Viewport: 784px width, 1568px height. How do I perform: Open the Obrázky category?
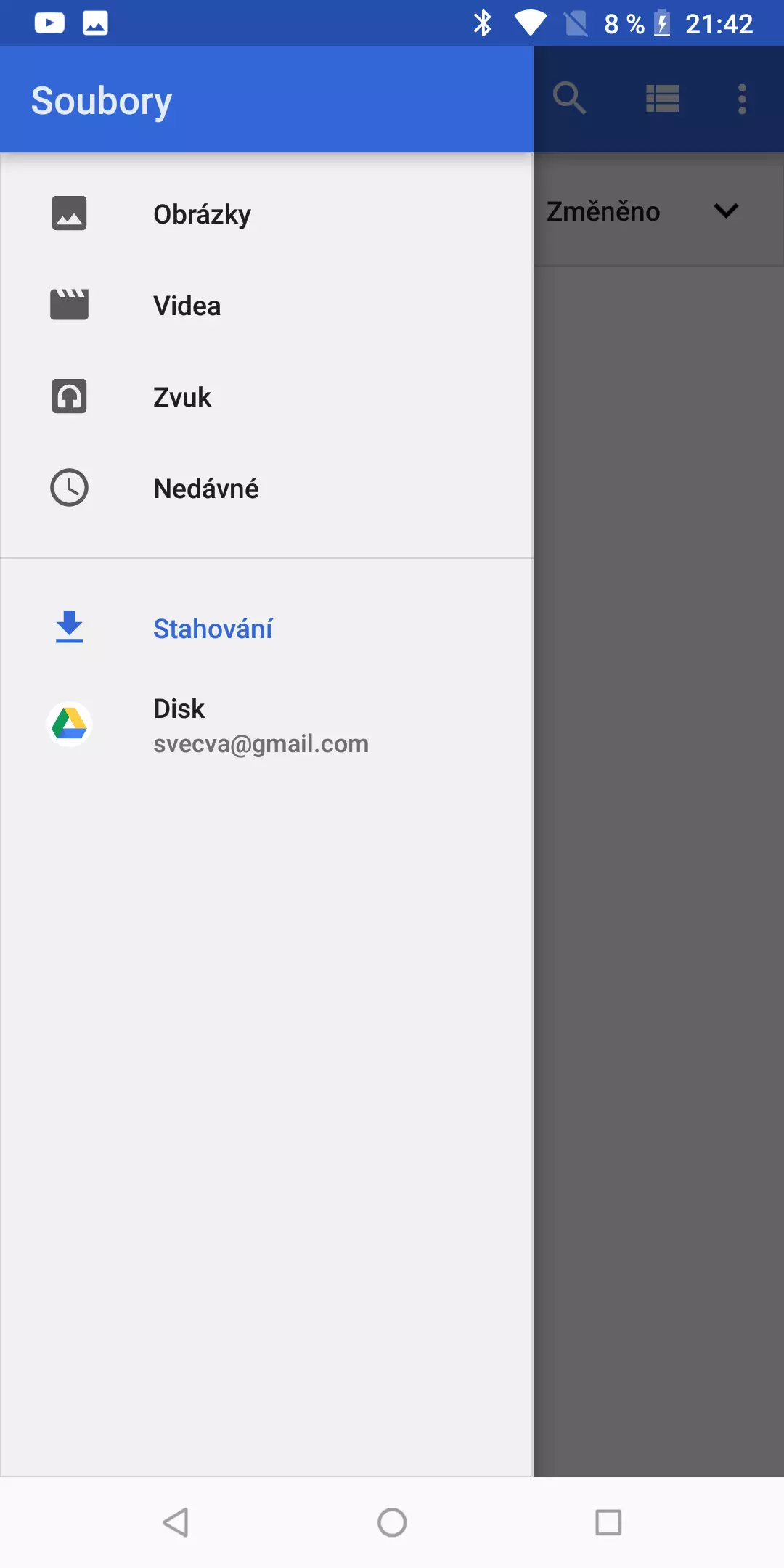(x=266, y=214)
